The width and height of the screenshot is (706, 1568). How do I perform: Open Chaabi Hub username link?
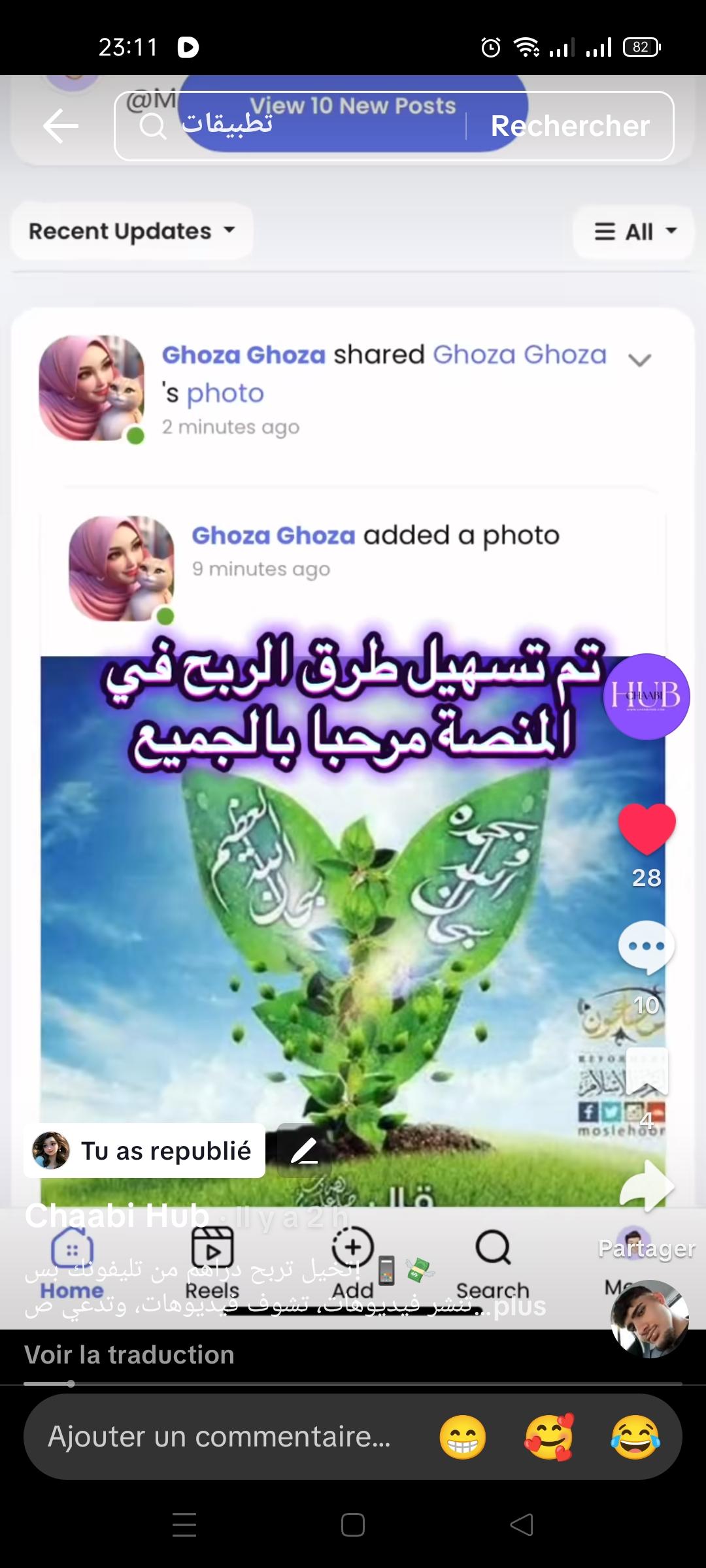117,1216
